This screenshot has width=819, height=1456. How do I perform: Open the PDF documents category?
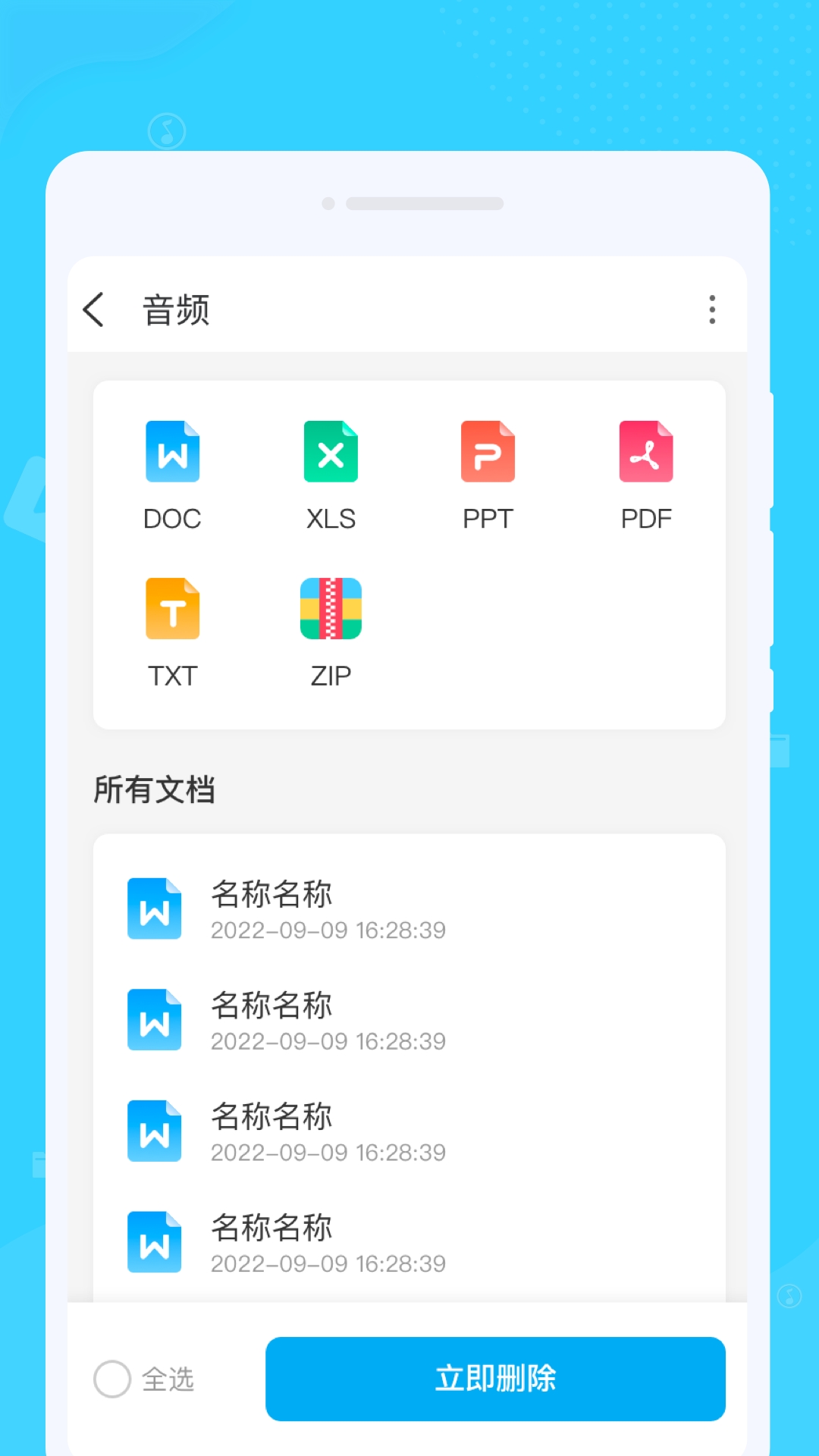click(x=646, y=451)
